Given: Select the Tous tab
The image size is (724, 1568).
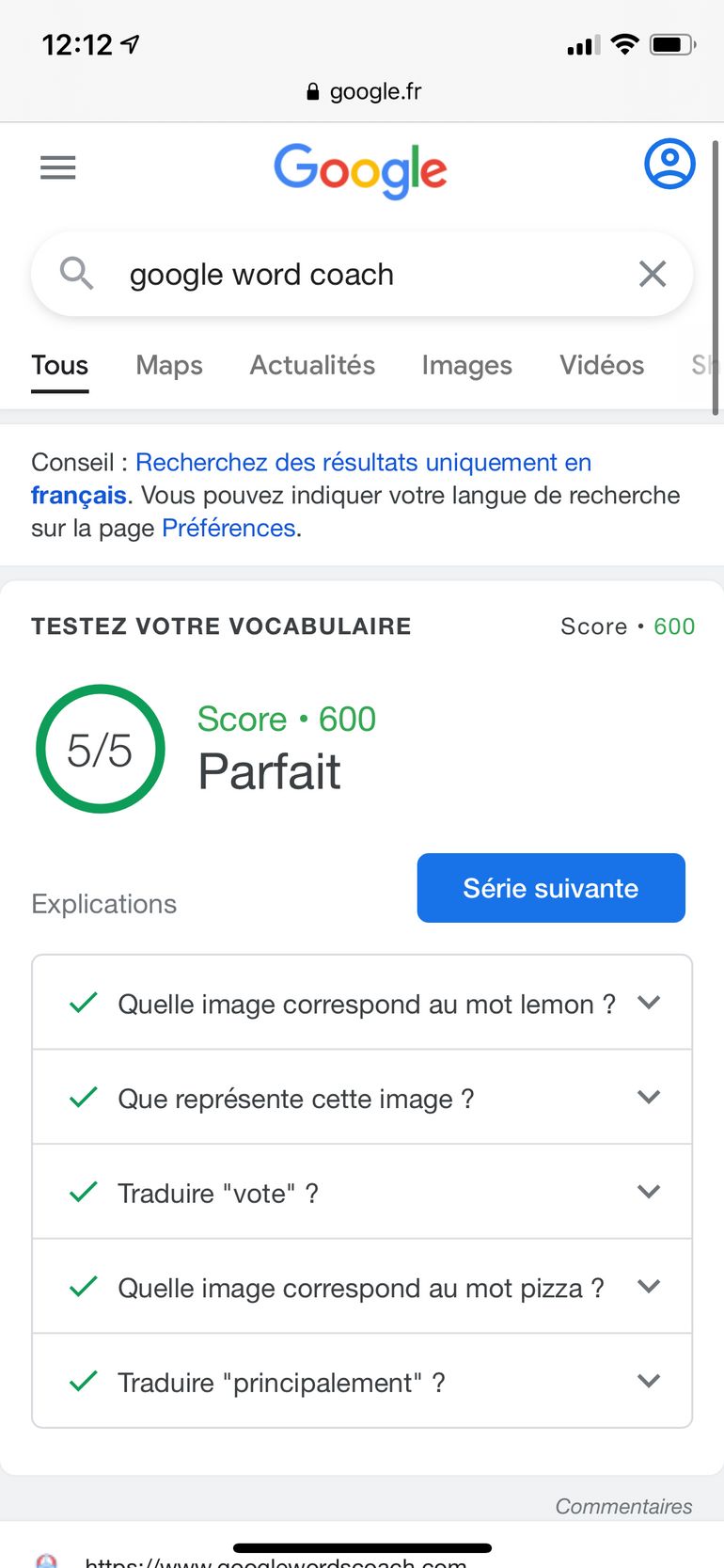Looking at the screenshot, I should point(59,365).
